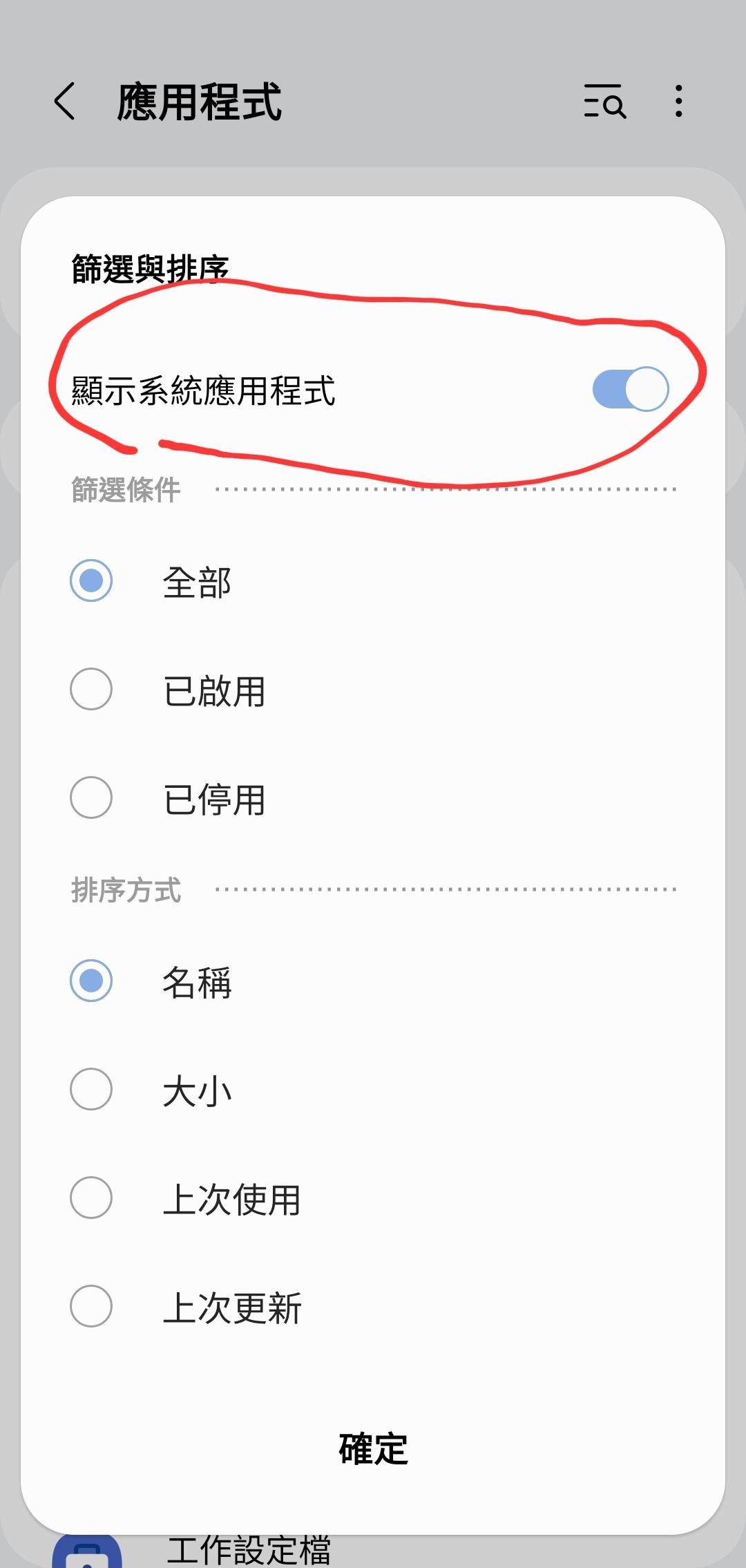Sort apps by 上次更新
Viewport: 746px width, 1568px height.
point(91,1306)
